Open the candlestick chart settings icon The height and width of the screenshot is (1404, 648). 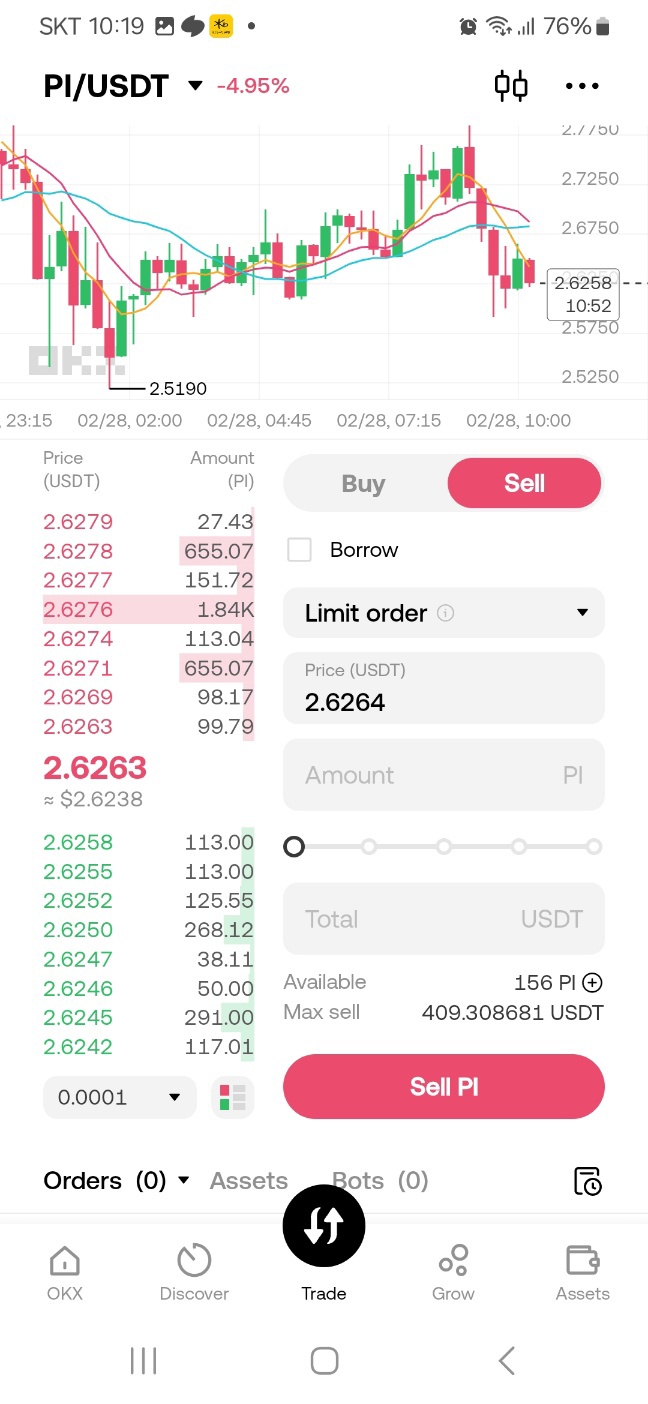(x=511, y=86)
